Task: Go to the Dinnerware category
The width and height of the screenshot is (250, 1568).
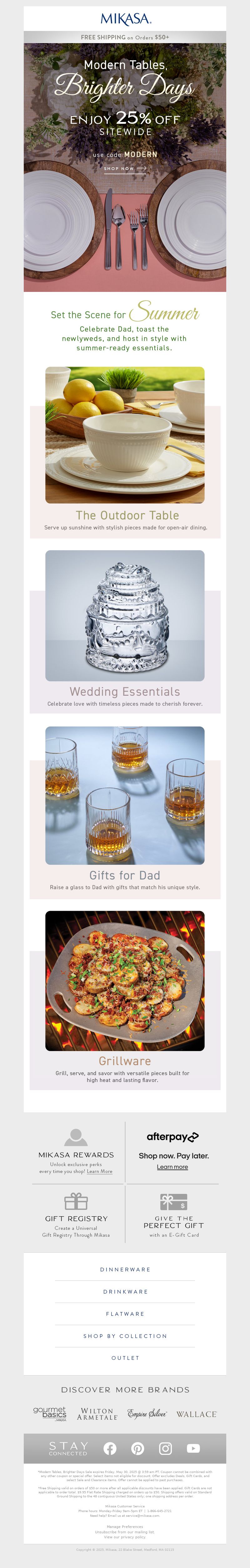Action: [x=125, y=1270]
